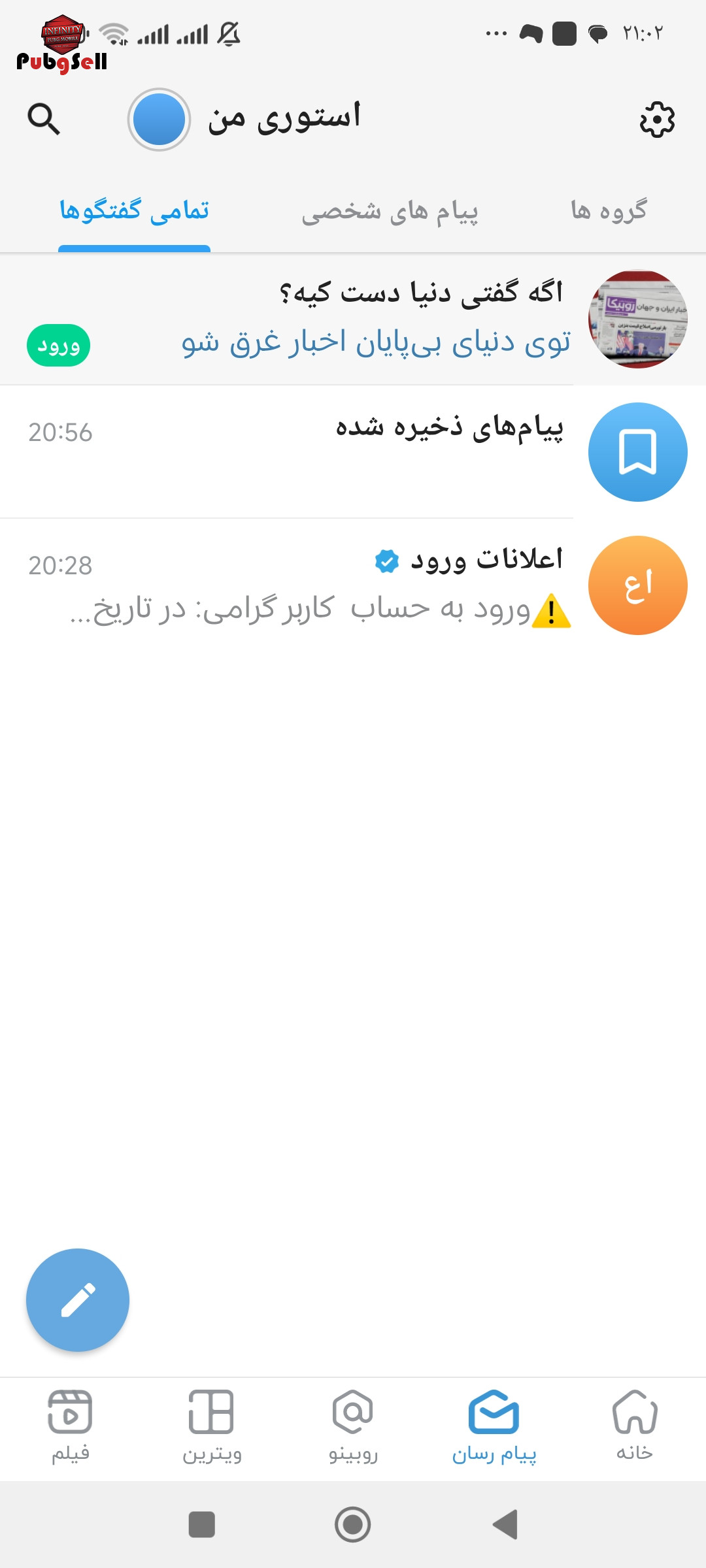Open the فیلم tab
Image resolution: width=706 pixels, height=1568 pixels.
[x=71, y=1425]
